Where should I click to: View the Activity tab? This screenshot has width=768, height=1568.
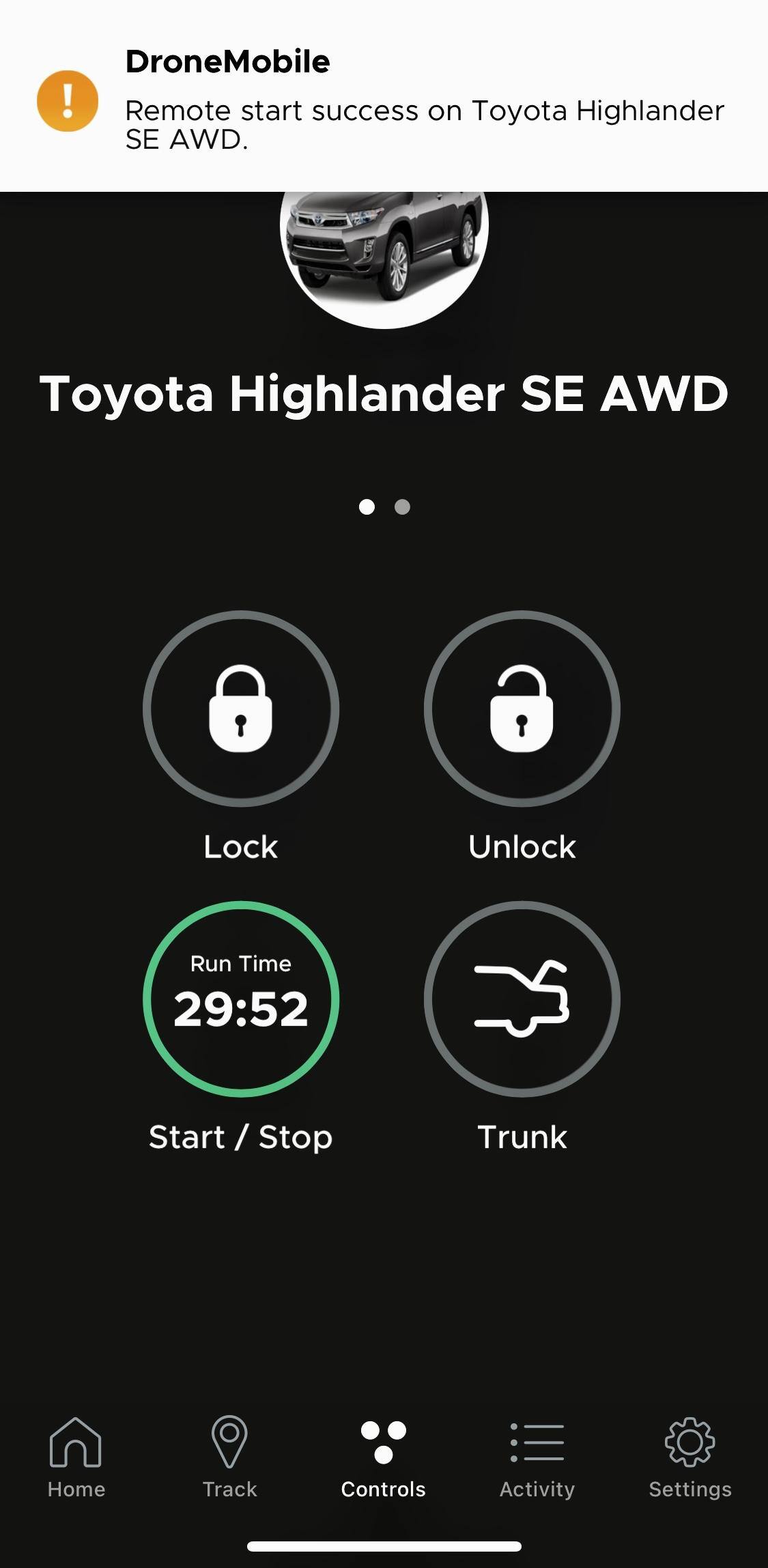click(x=537, y=1455)
